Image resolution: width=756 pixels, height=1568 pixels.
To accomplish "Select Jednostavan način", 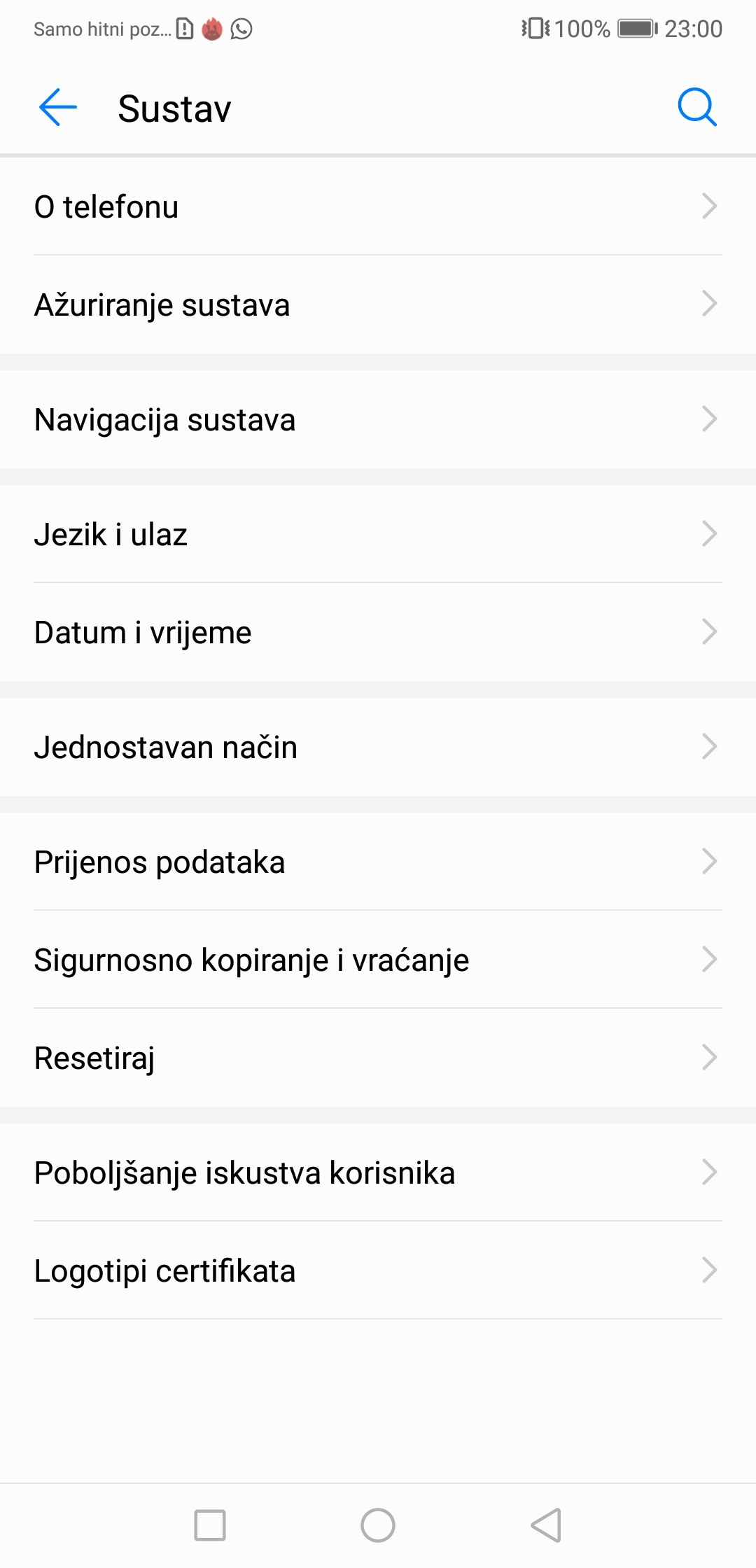I will (x=378, y=747).
